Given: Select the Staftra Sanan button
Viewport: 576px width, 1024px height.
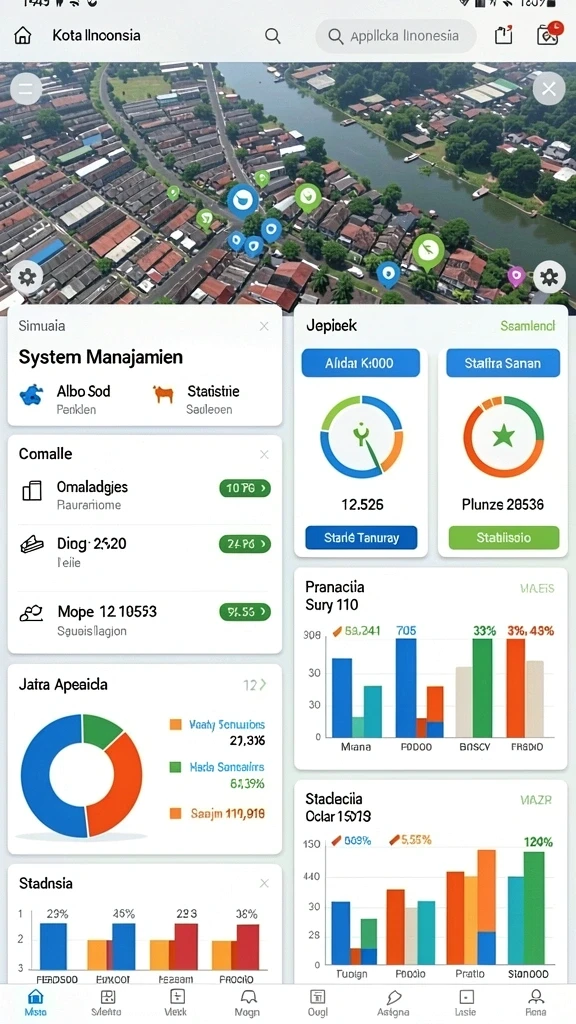Looking at the screenshot, I should [x=503, y=363].
